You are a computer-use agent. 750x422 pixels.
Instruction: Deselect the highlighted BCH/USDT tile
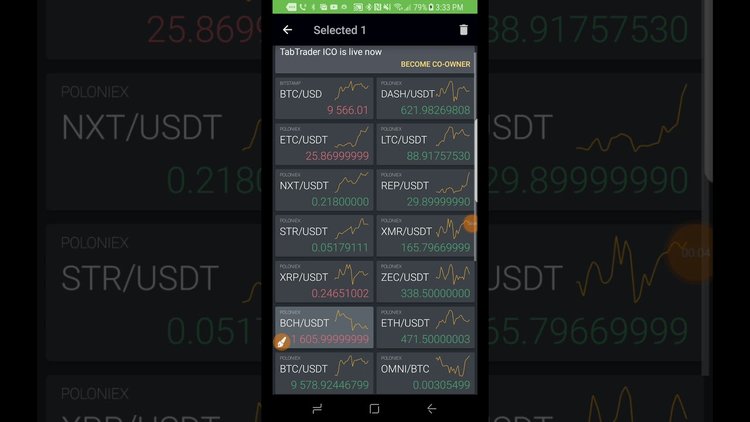coord(324,328)
